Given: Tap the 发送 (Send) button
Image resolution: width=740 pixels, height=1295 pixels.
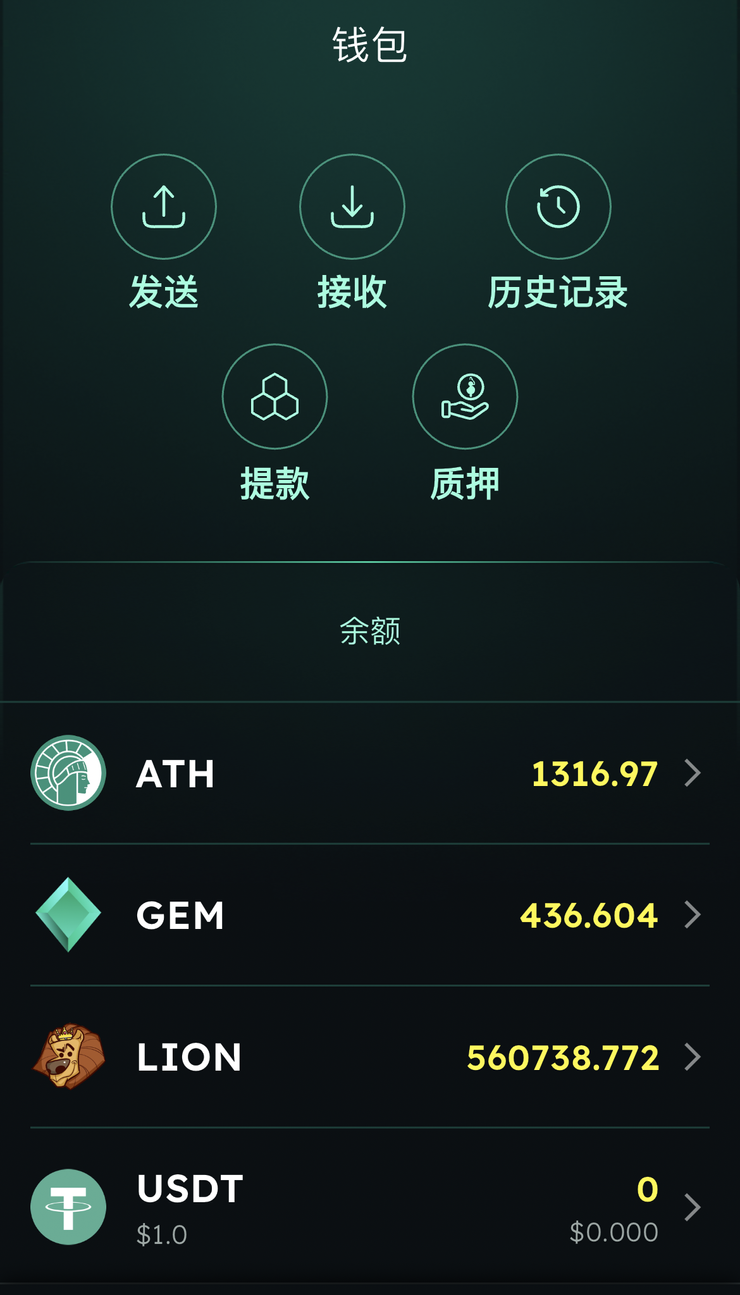Looking at the screenshot, I should 163,207.
